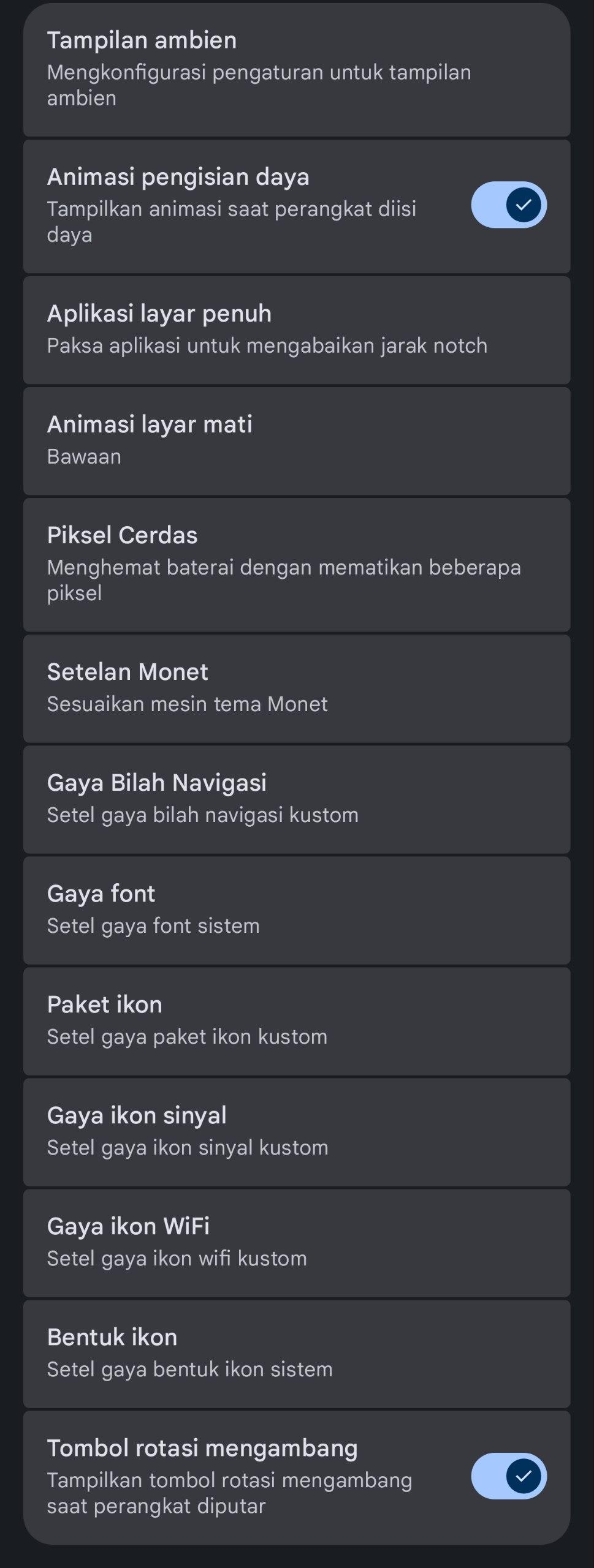Open Piksel Cerdas settings
Image resolution: width=594 pixels, height=1568 pixels.
297,564
